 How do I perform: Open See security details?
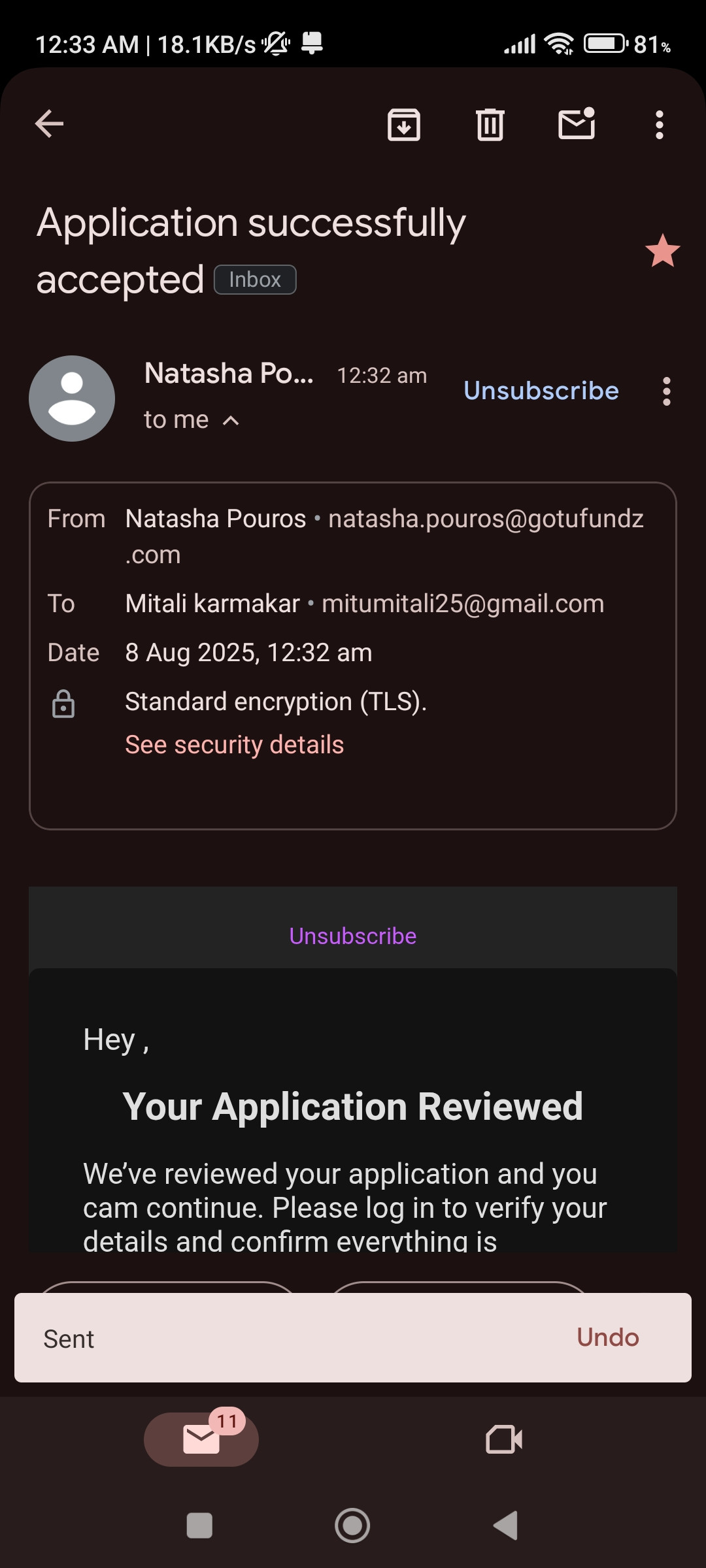coord(234,745)
